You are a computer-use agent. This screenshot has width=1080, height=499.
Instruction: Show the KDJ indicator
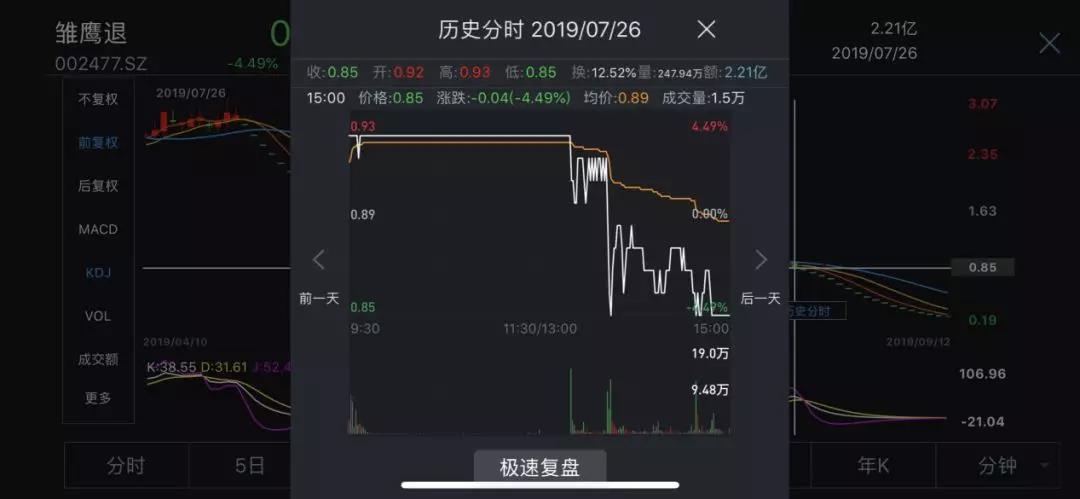pos(98,272)
